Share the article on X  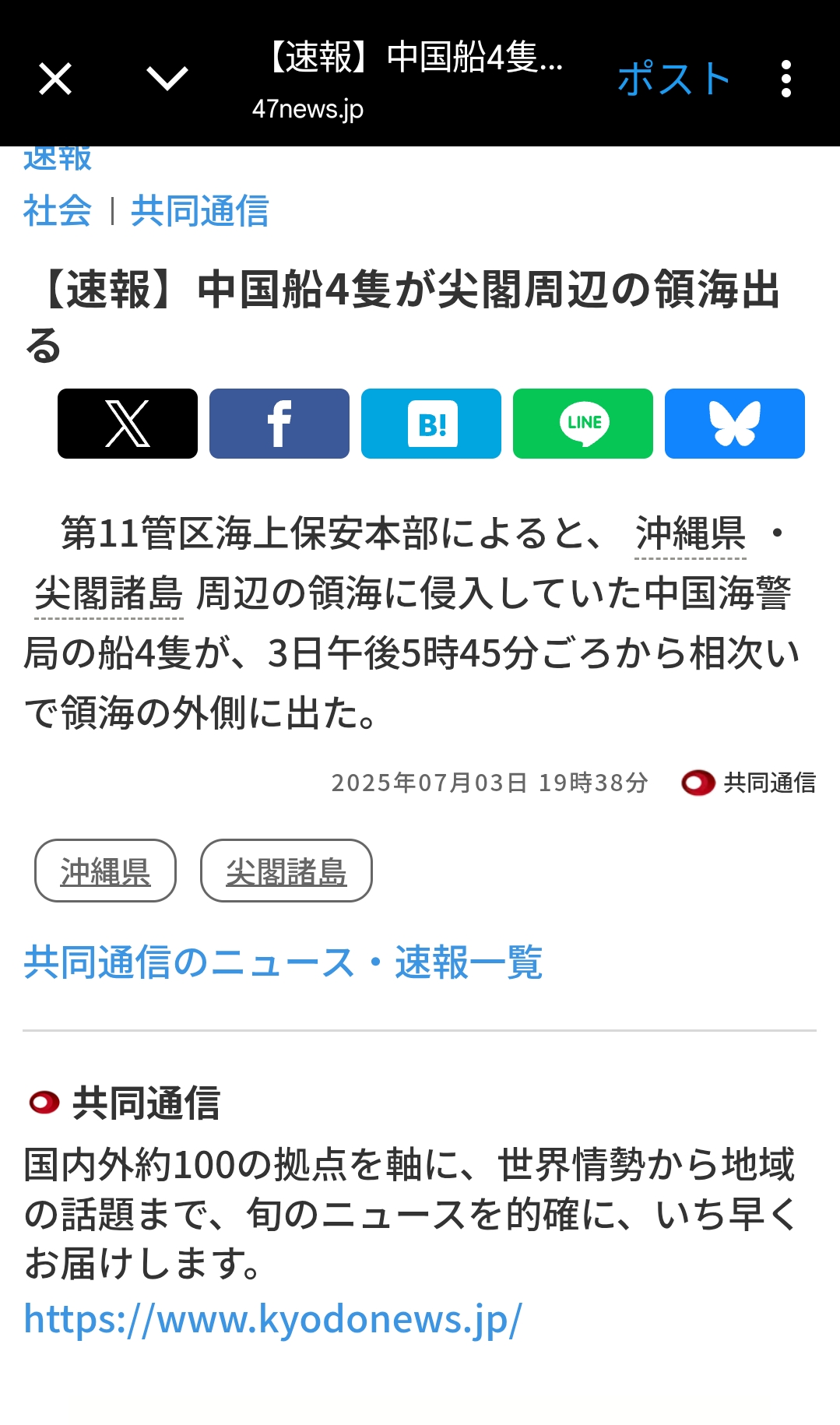click(128, 424)
